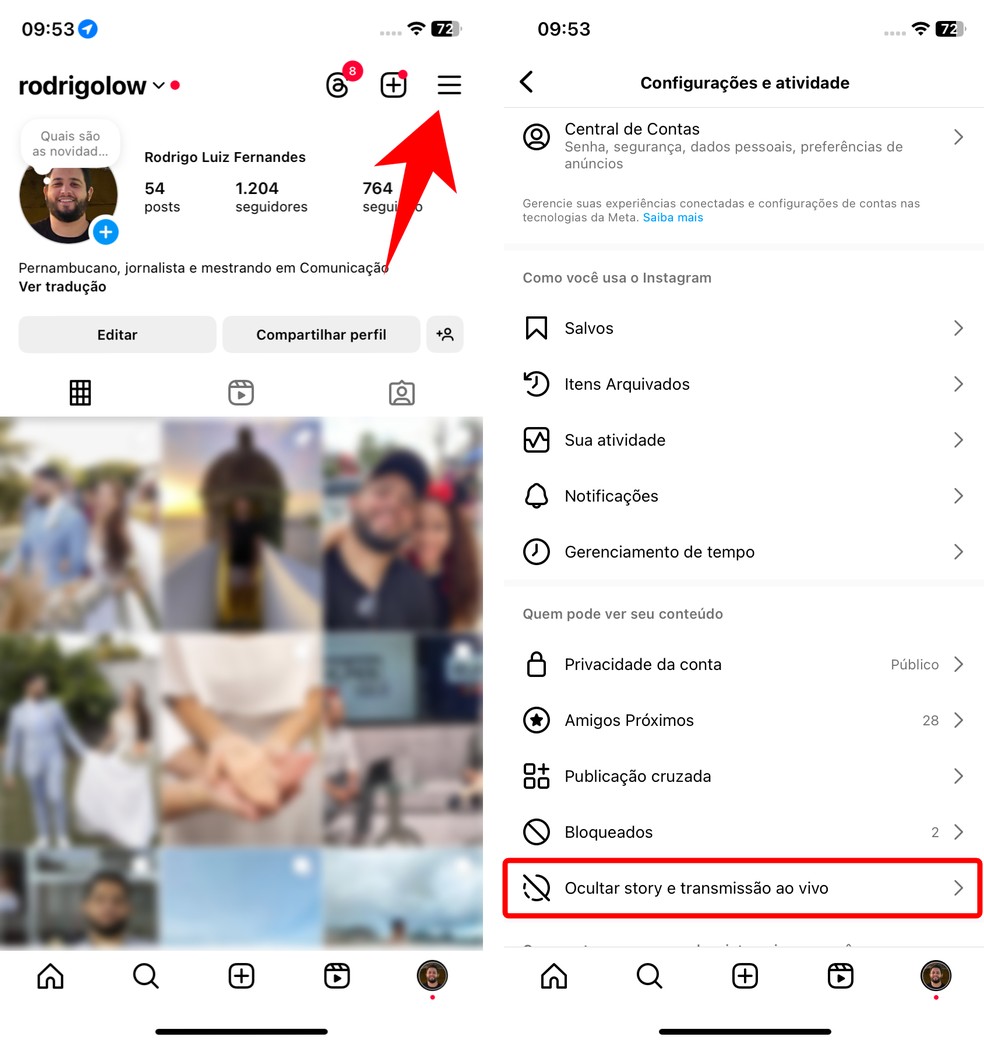Tap Editar to edit the profile
The height and width of the screenshot is (1044, 984).
(x=117, y=335)
